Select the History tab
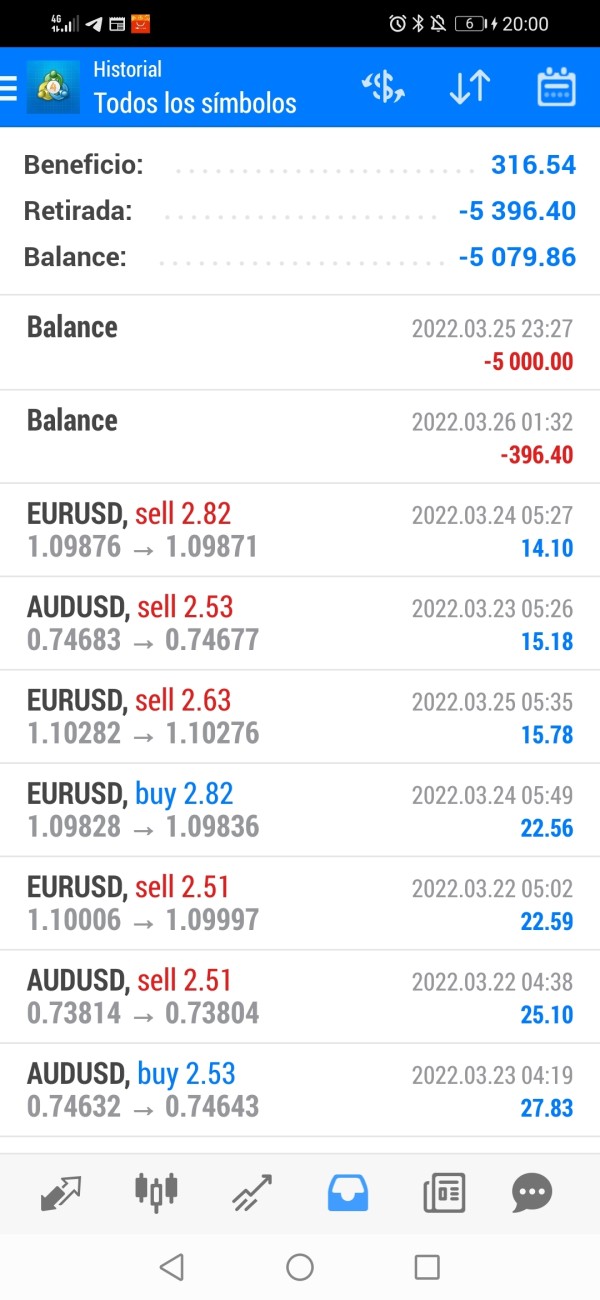The image size is (600, 1300). 347,1191
